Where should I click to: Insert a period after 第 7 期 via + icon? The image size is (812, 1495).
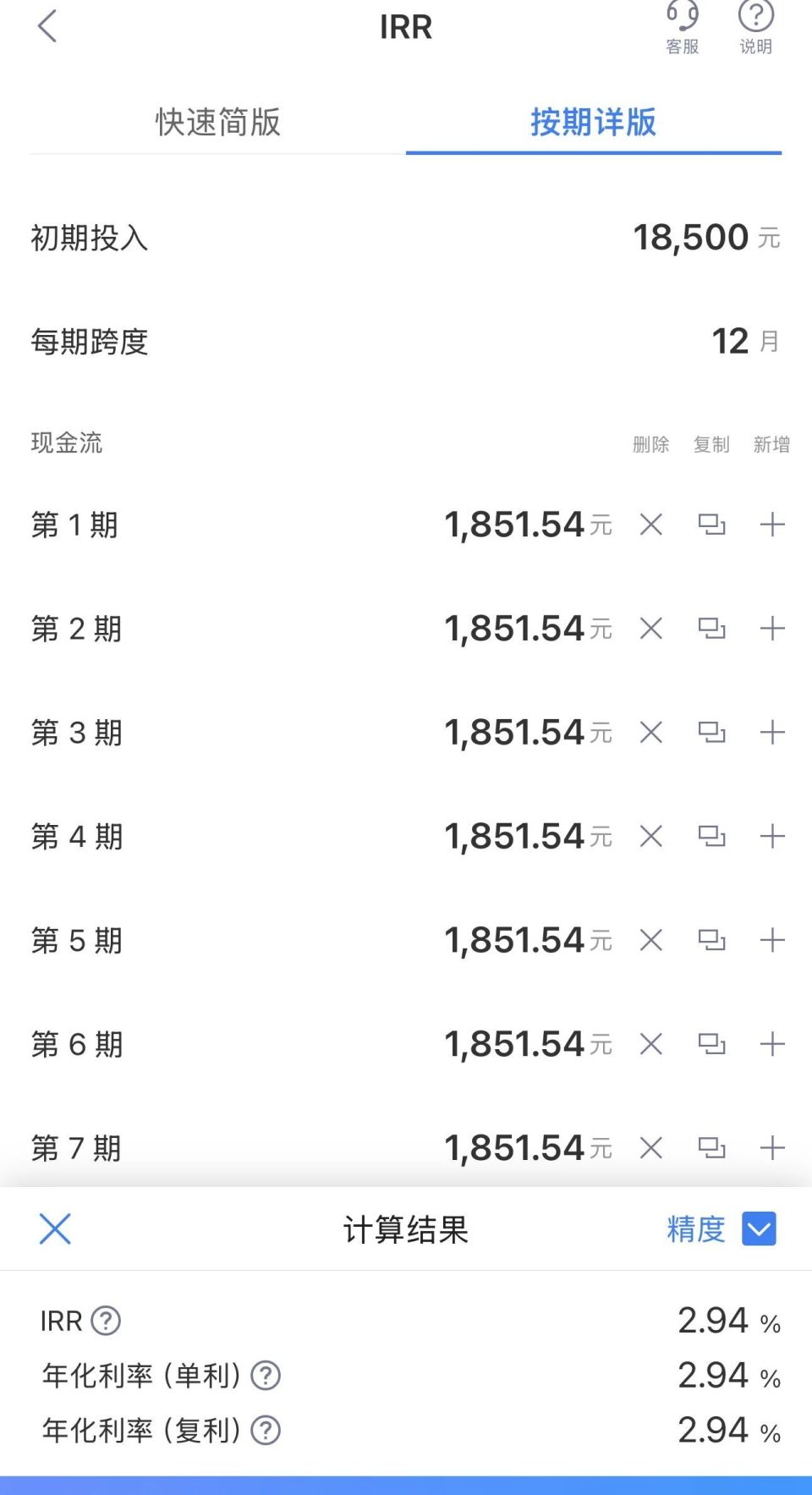click(x=771, y=1148)
